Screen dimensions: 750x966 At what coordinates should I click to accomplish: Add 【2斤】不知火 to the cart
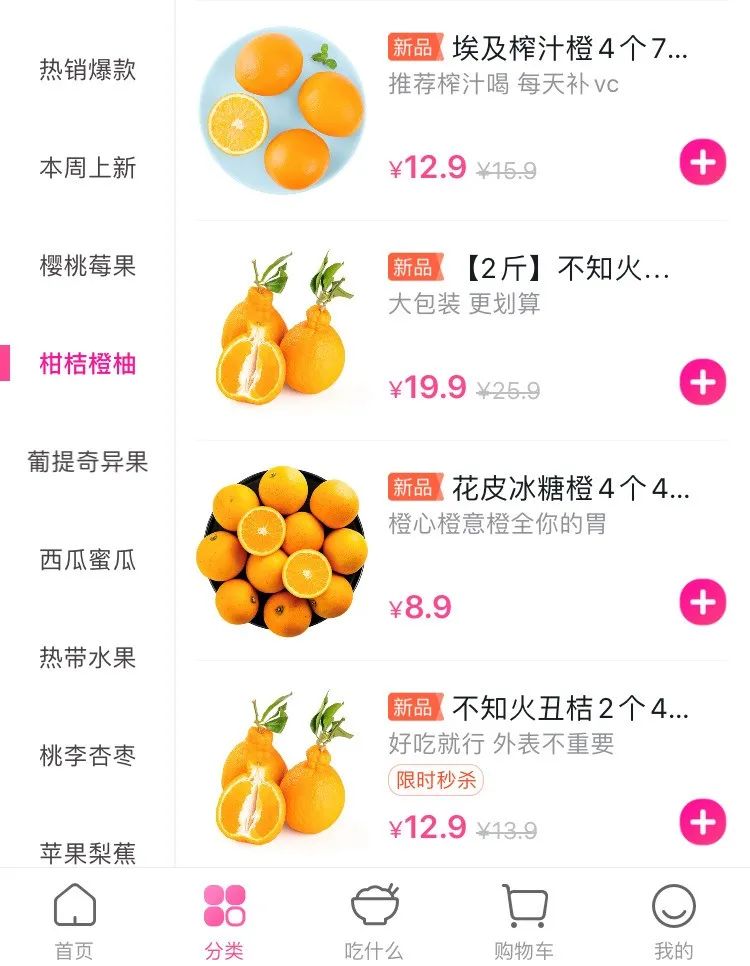(x=702, y=382)
